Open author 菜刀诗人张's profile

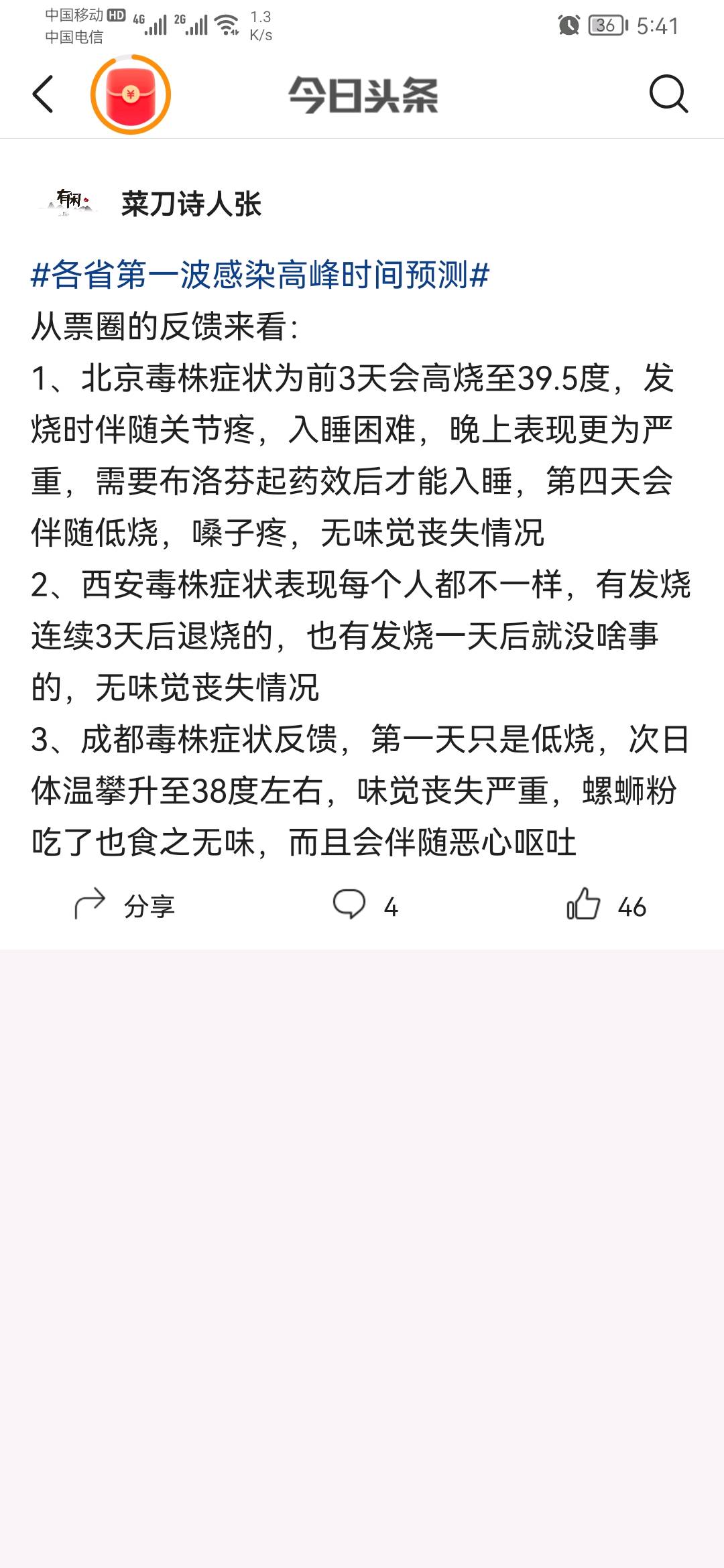pos(190,204)
